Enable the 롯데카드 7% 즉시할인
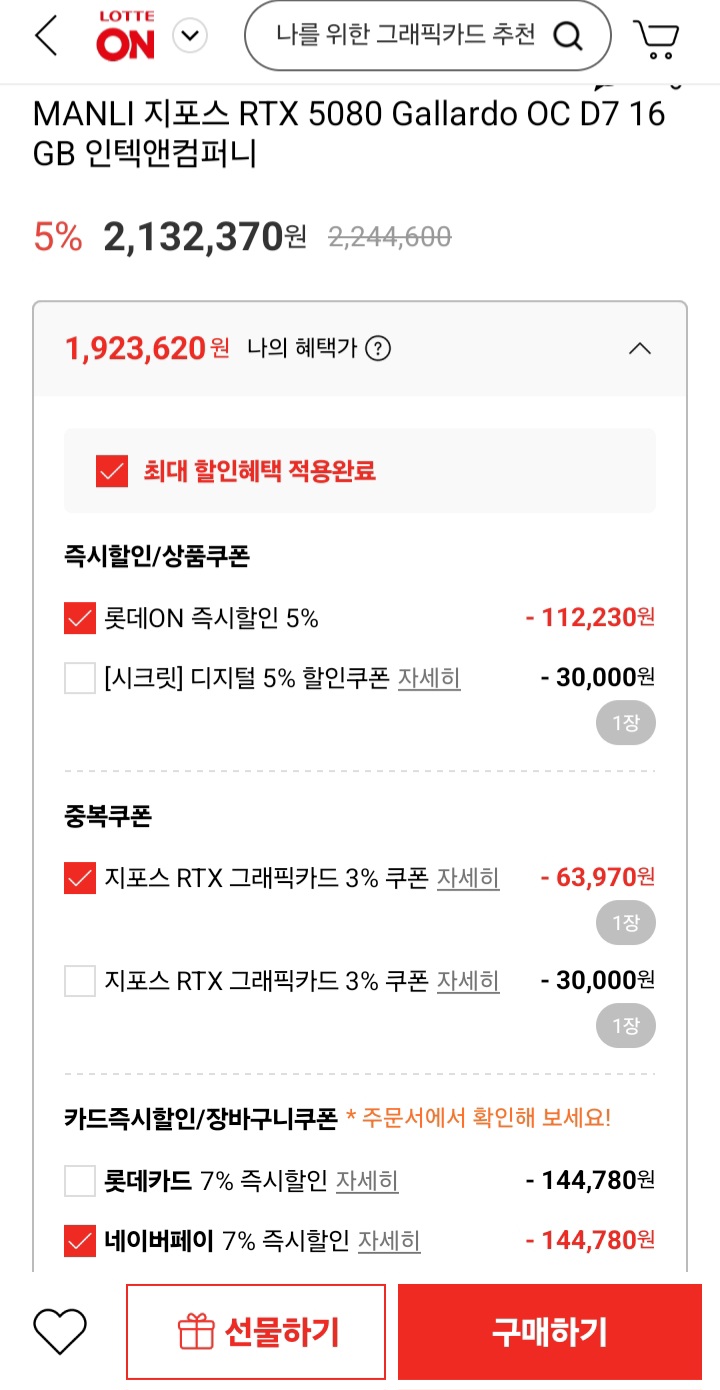Viewport: 720px width, 1390px height. click(x=79, y=1180)
